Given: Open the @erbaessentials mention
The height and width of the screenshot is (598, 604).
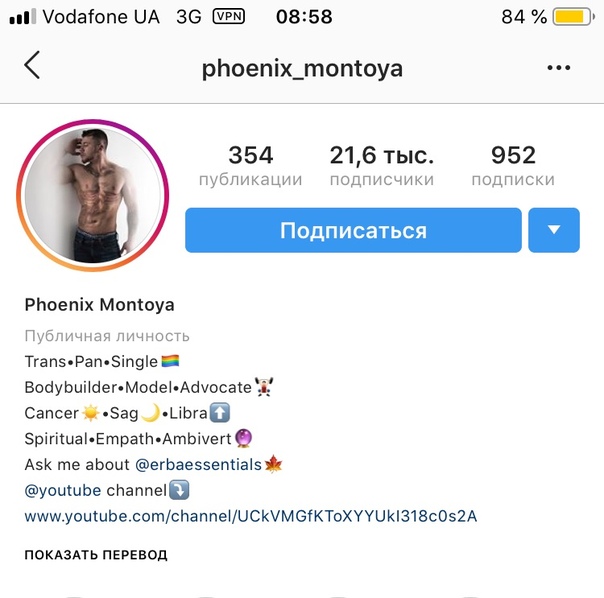Looking at the screenshot, I should [198, 464].
